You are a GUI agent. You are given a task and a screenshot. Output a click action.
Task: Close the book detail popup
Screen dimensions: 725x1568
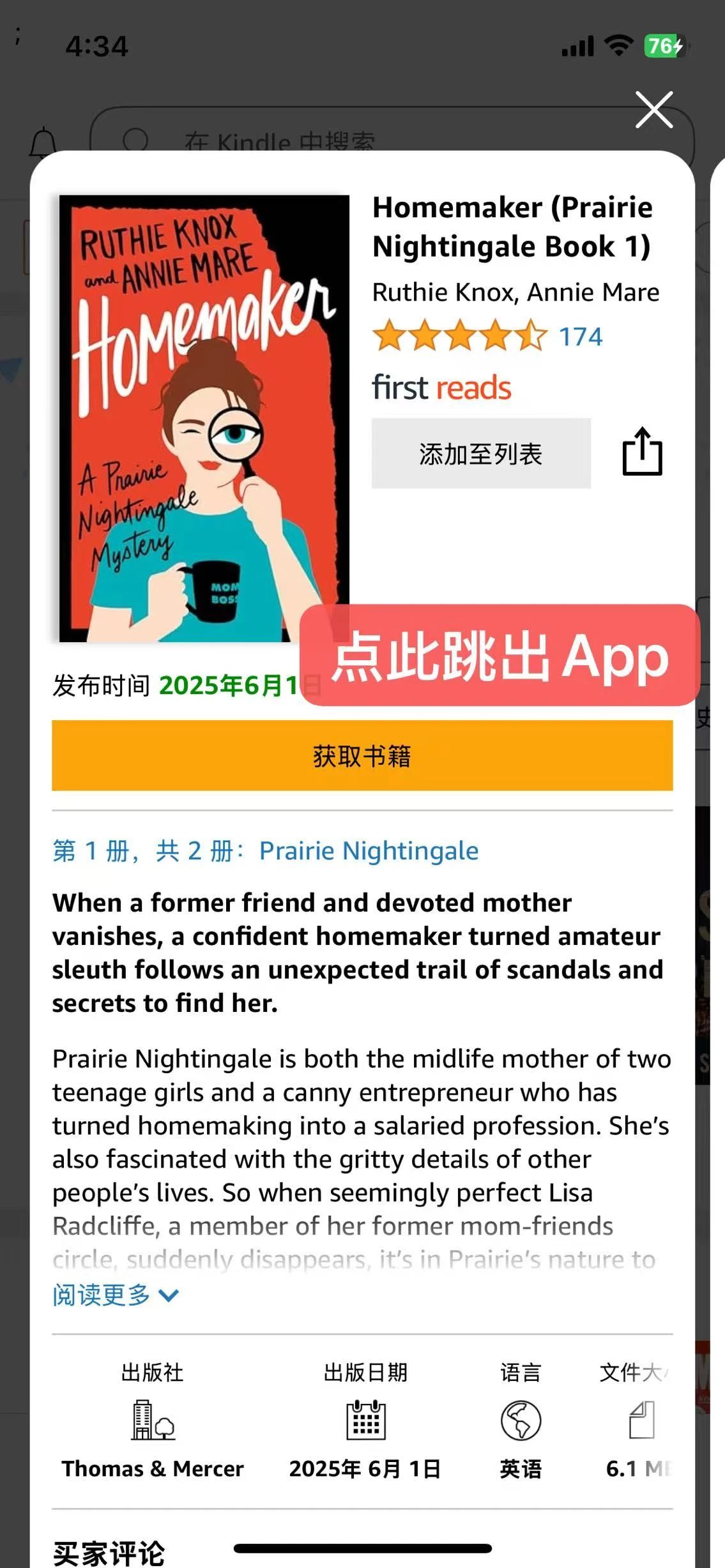point(653,110)
